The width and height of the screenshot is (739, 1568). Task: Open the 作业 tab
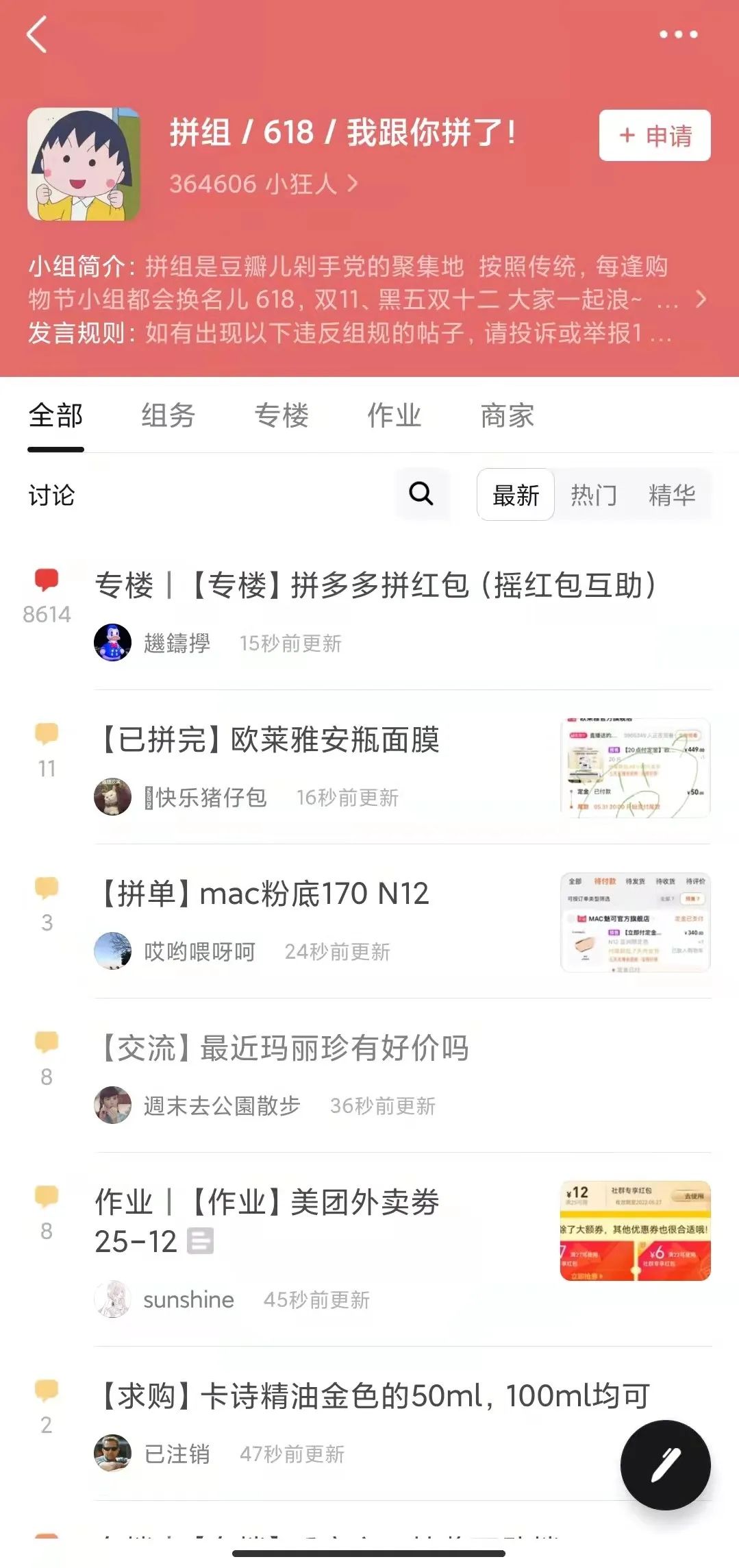[394, 415]
